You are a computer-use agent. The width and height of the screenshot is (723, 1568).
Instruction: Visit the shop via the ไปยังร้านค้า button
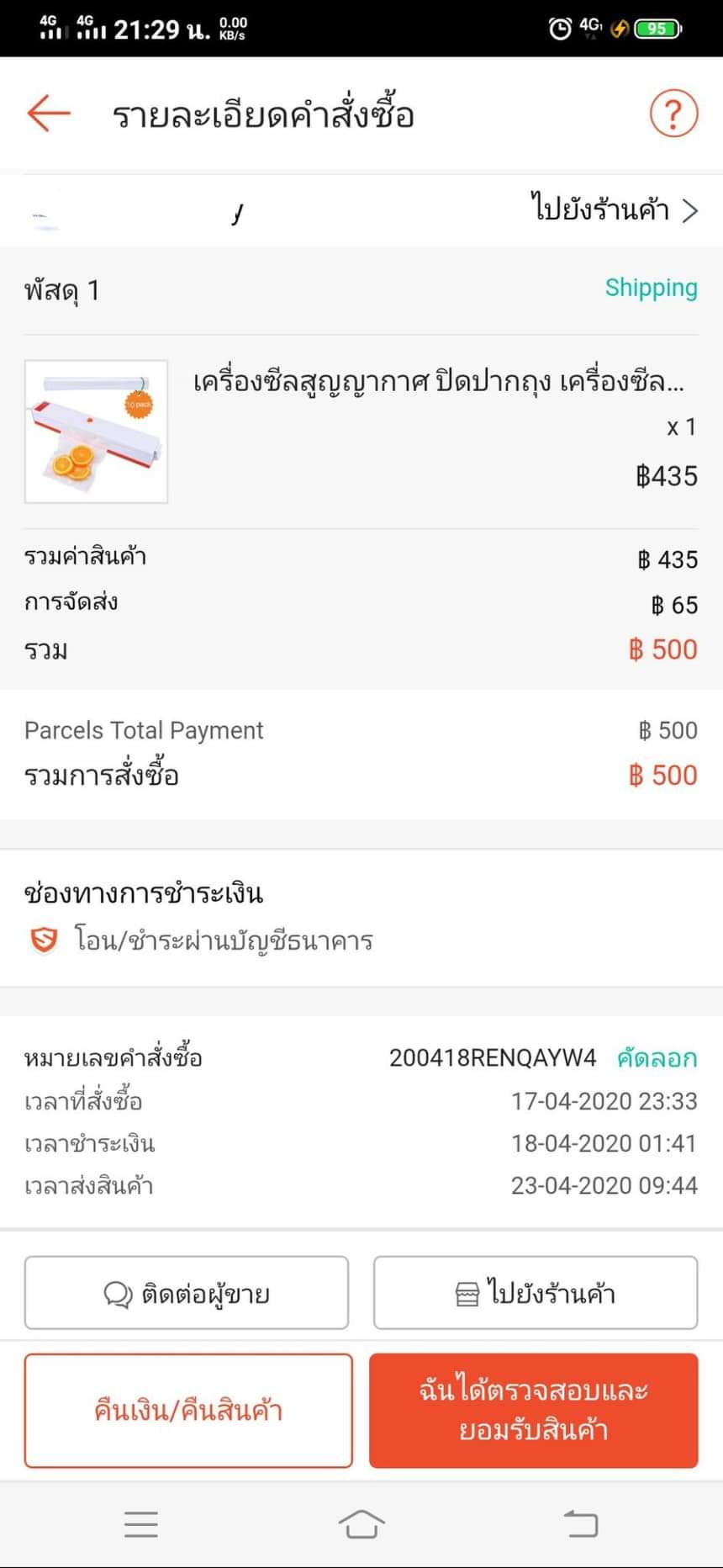coord(536,1293)
